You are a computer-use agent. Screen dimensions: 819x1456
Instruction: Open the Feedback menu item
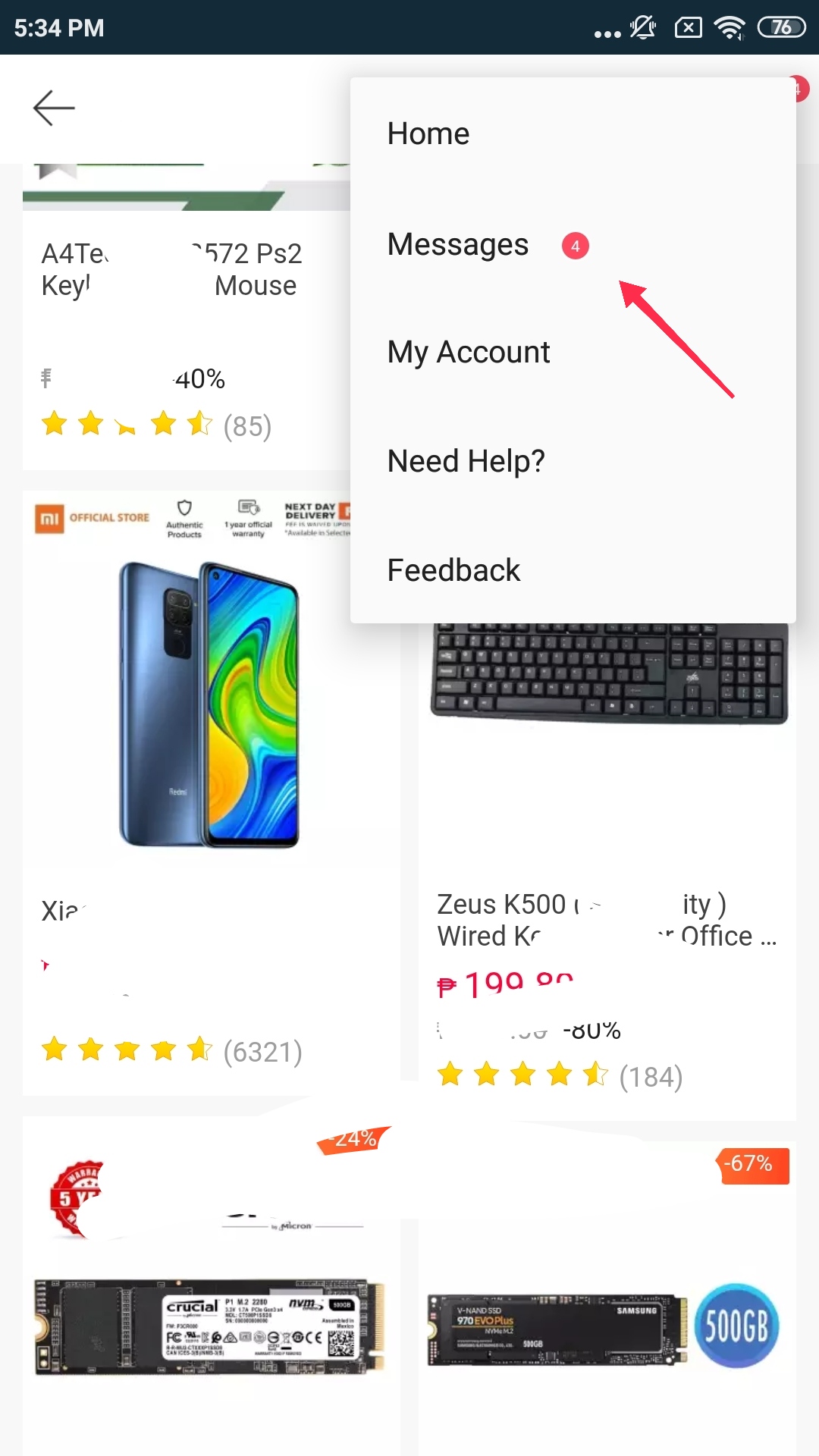click(573, 570)
